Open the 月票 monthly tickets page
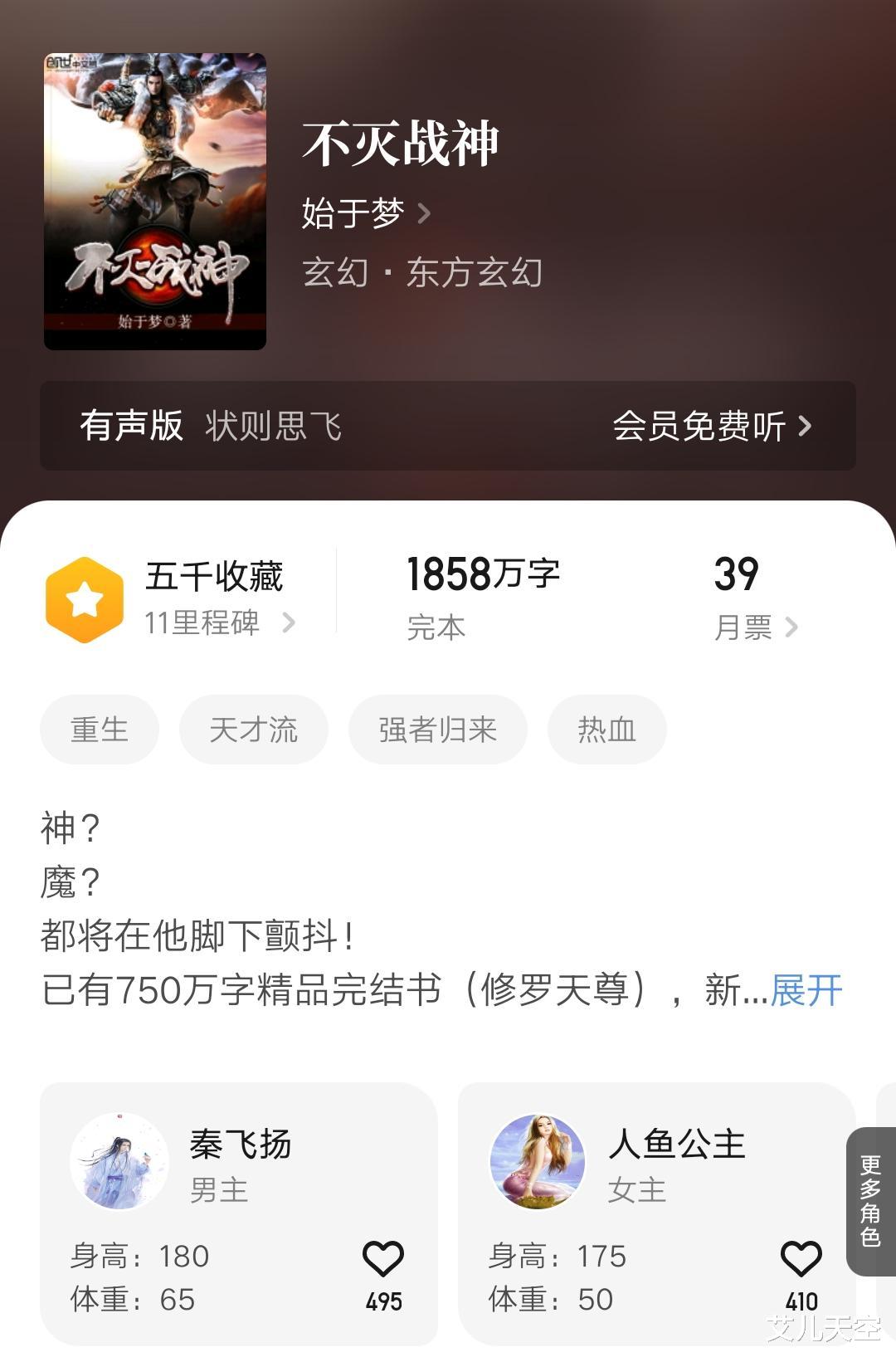The image size is (896, 1362). click(x=755, y=627)
